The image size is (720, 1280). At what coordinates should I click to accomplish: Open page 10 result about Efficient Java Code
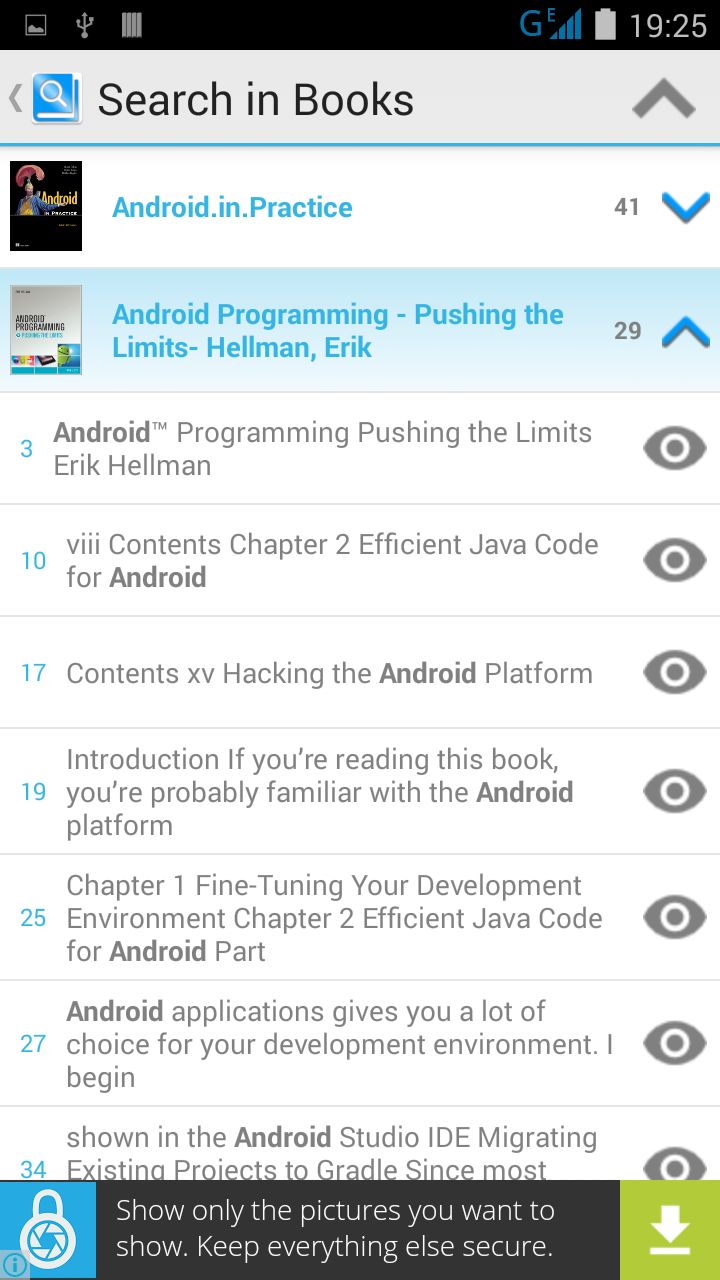click(x=674, y=561)
